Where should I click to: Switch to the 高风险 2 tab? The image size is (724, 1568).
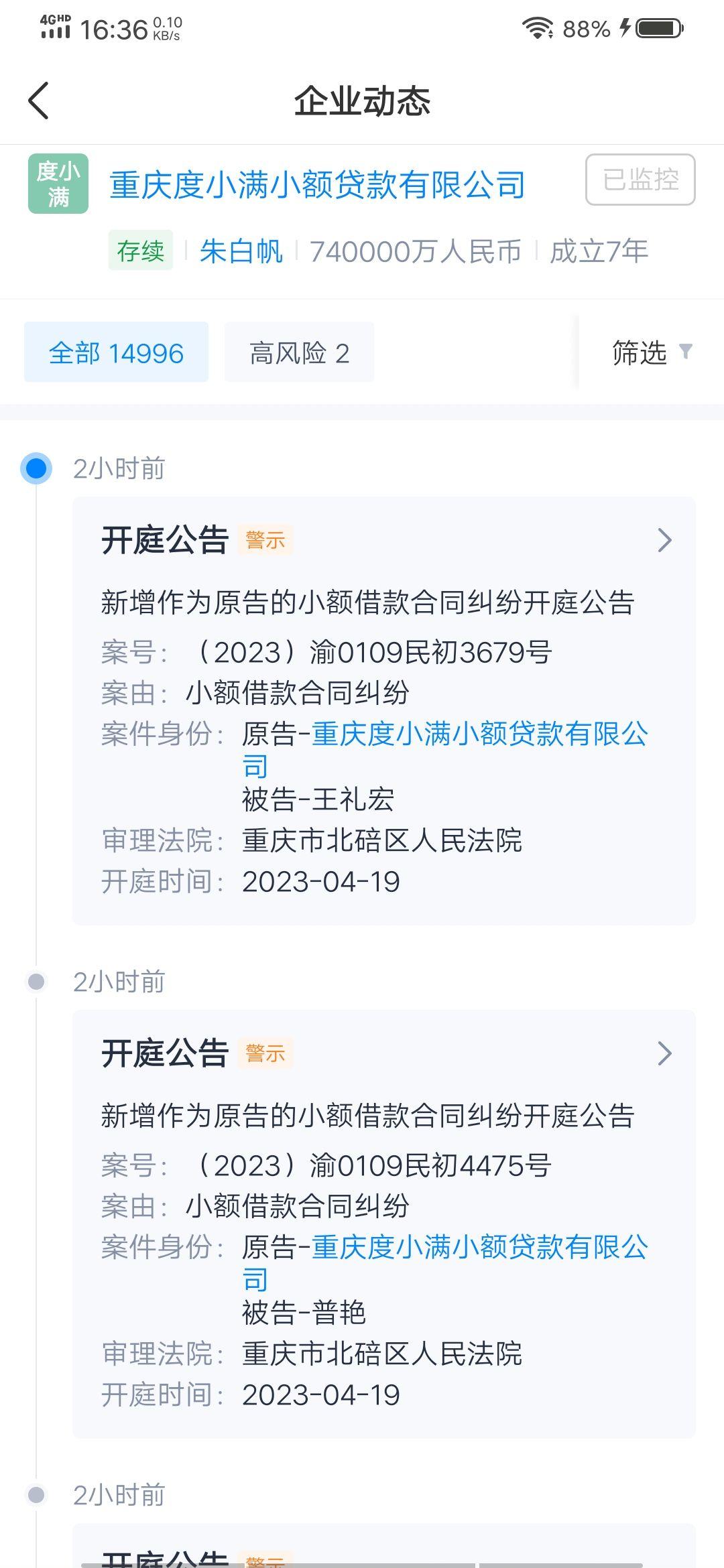pyautogui.click(x=299, y=352)
